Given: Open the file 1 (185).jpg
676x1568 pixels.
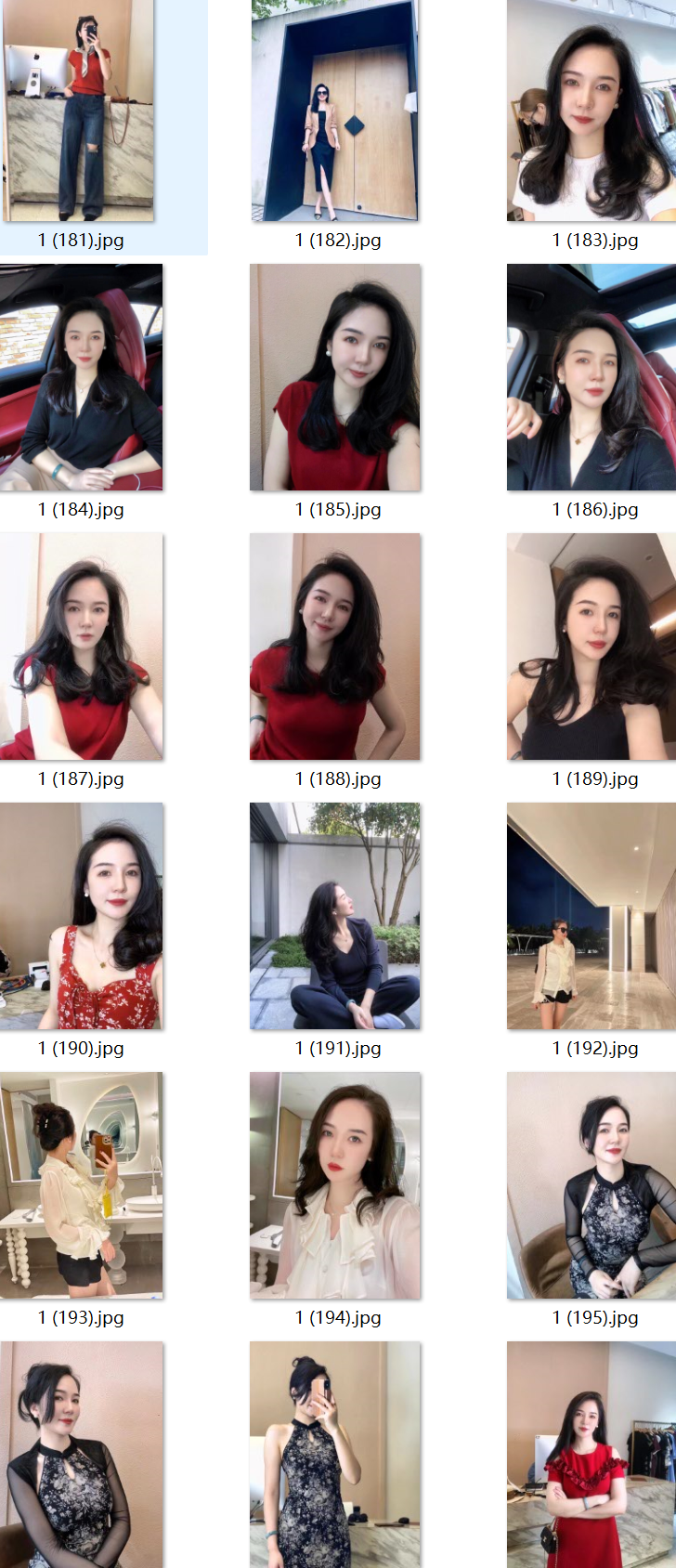Looking at the screenshot, I should [335, 377].
